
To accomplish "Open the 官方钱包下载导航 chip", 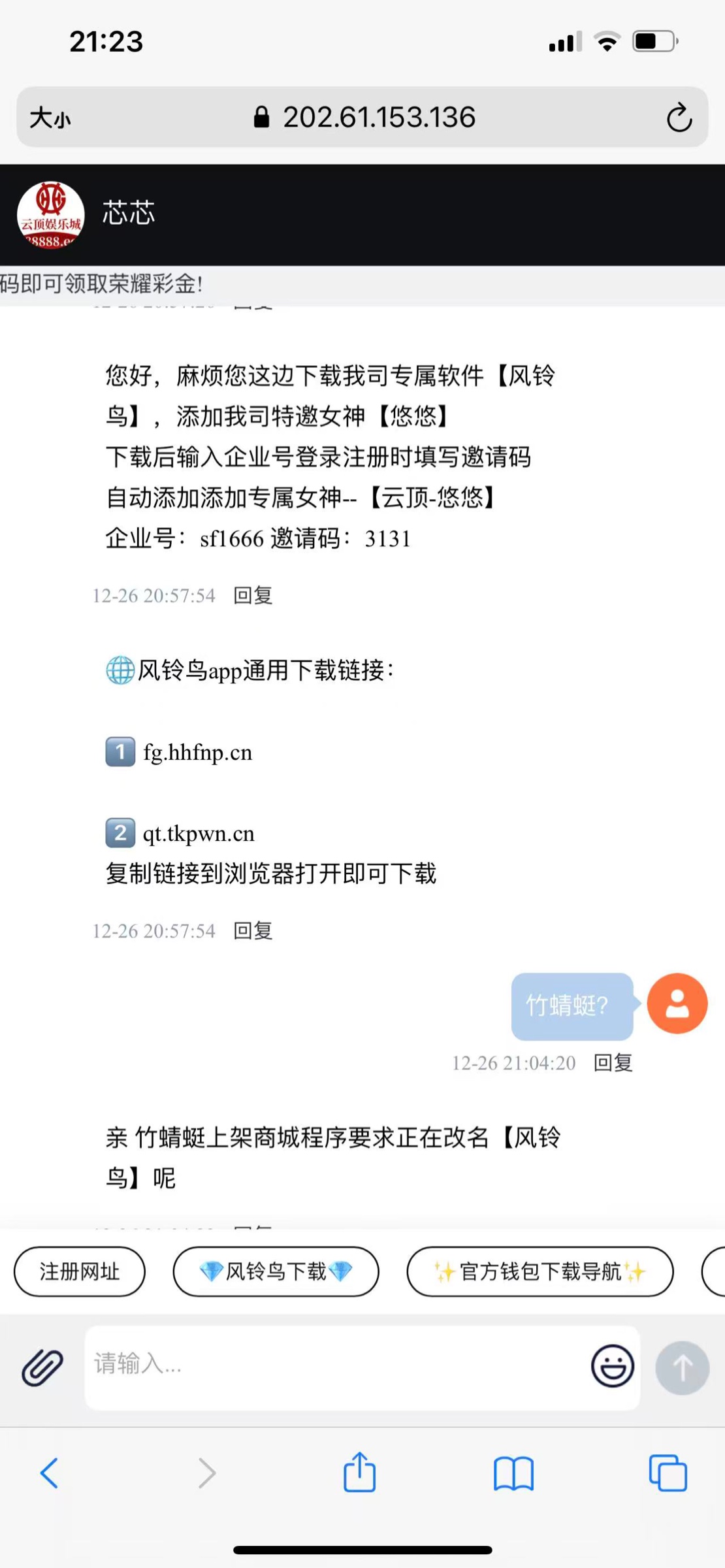I will point(540,1271).
